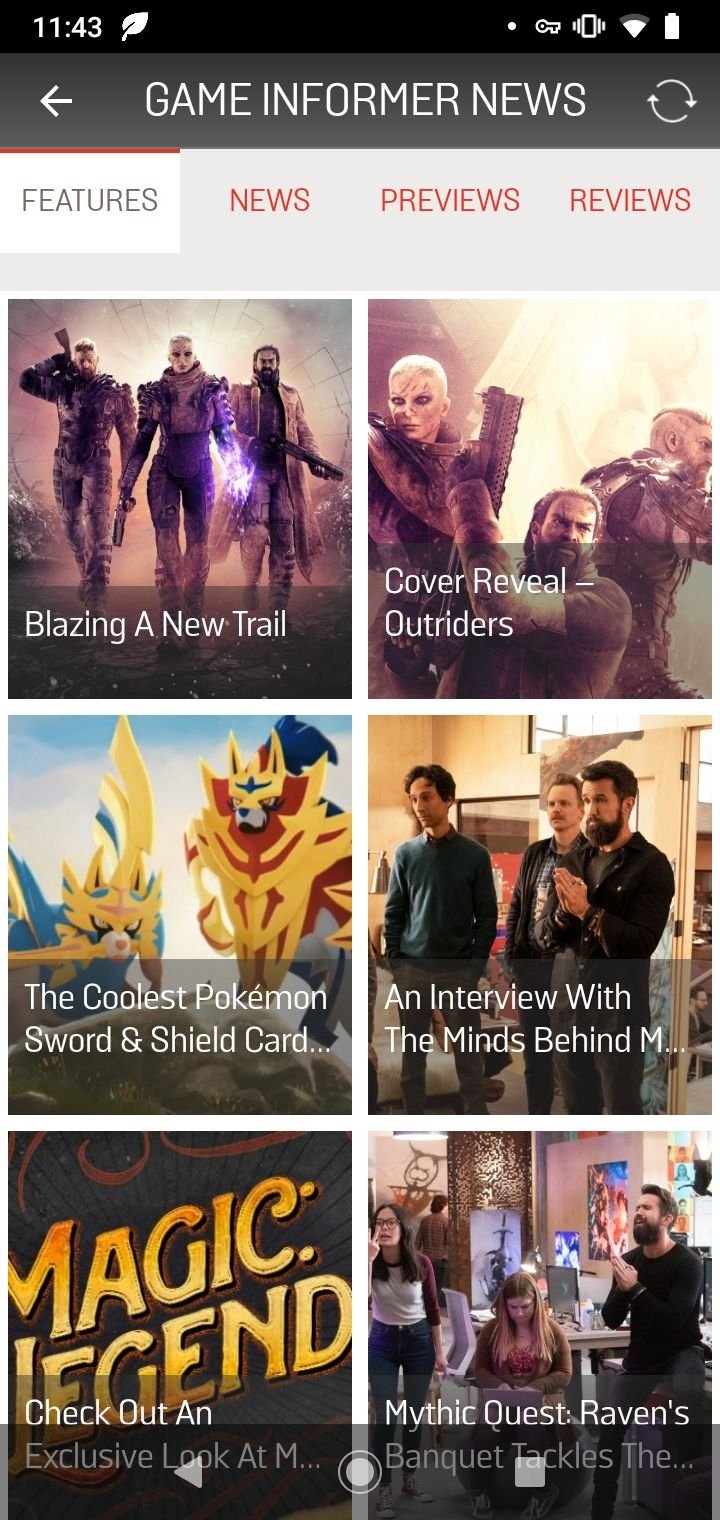720x1520 pixels.
Task: Go back using the arrow icon
Action: (56, 101)
